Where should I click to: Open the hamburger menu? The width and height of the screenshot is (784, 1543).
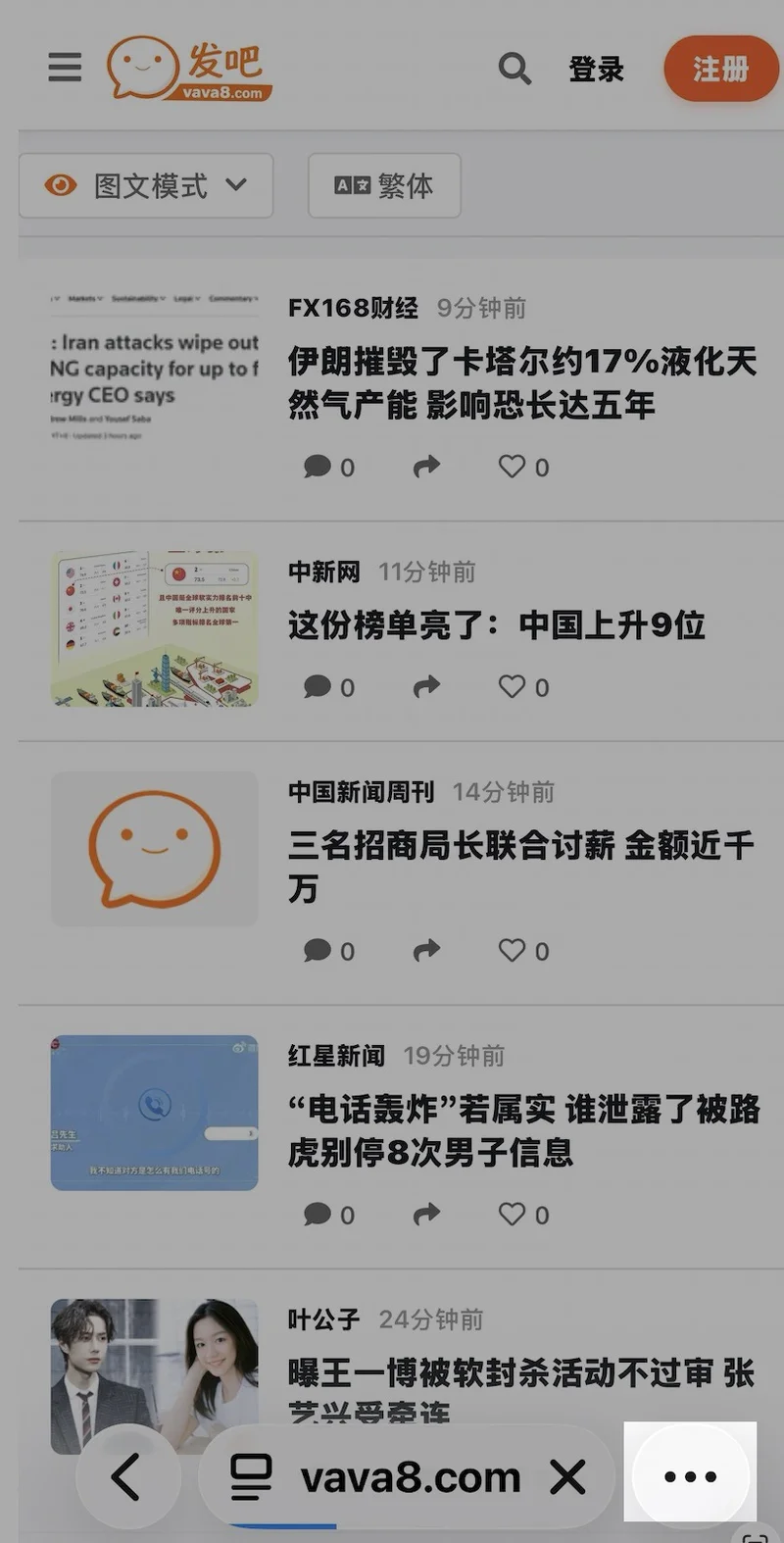click(x=65, y=68)
